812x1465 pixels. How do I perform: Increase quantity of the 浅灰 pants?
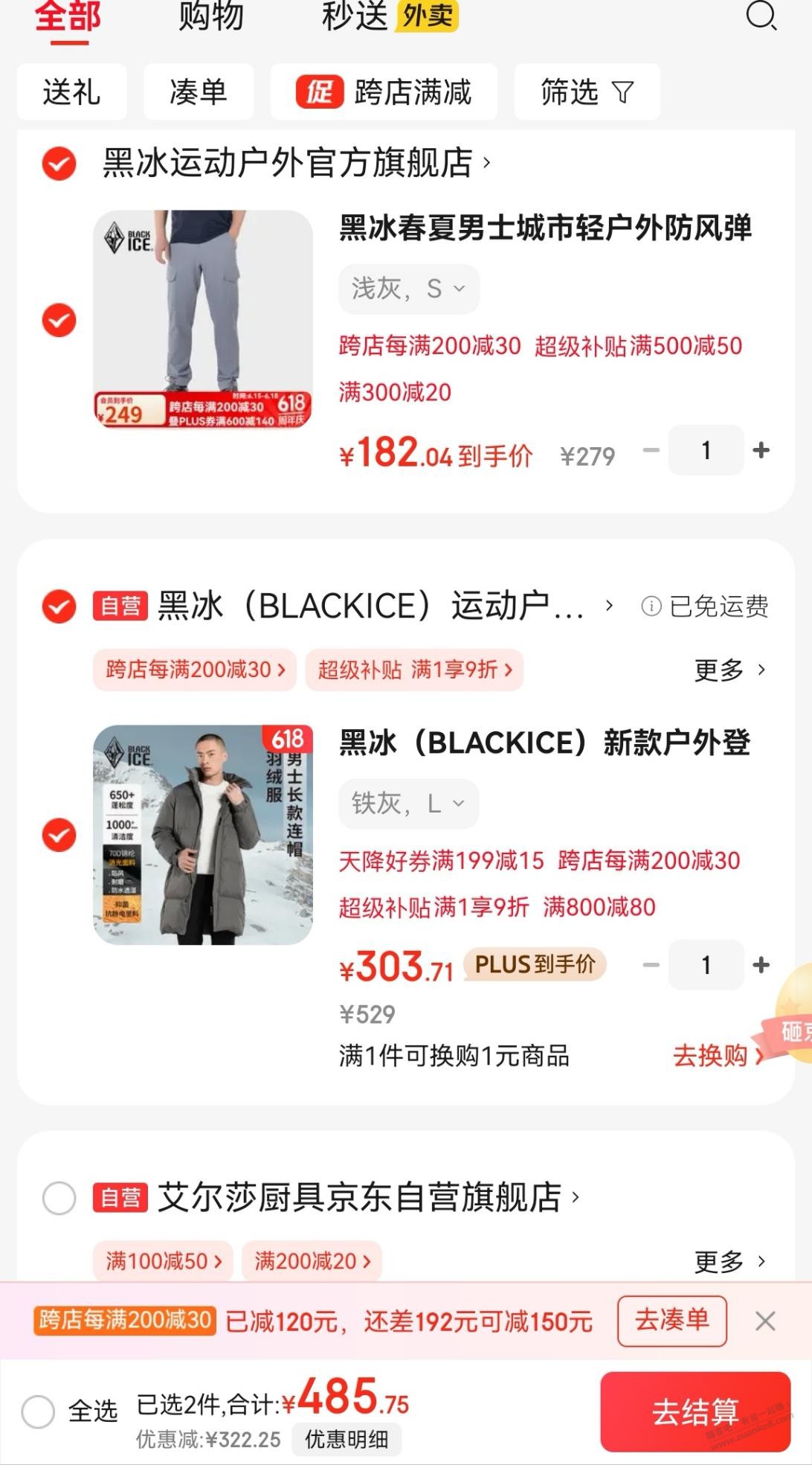[761, 450]
